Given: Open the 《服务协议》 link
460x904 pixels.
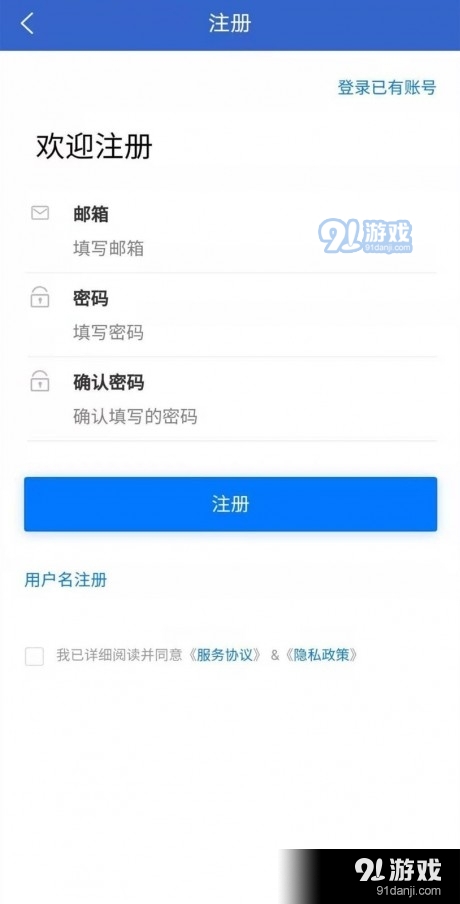Looking at the screenshot, I should (225, 655).
